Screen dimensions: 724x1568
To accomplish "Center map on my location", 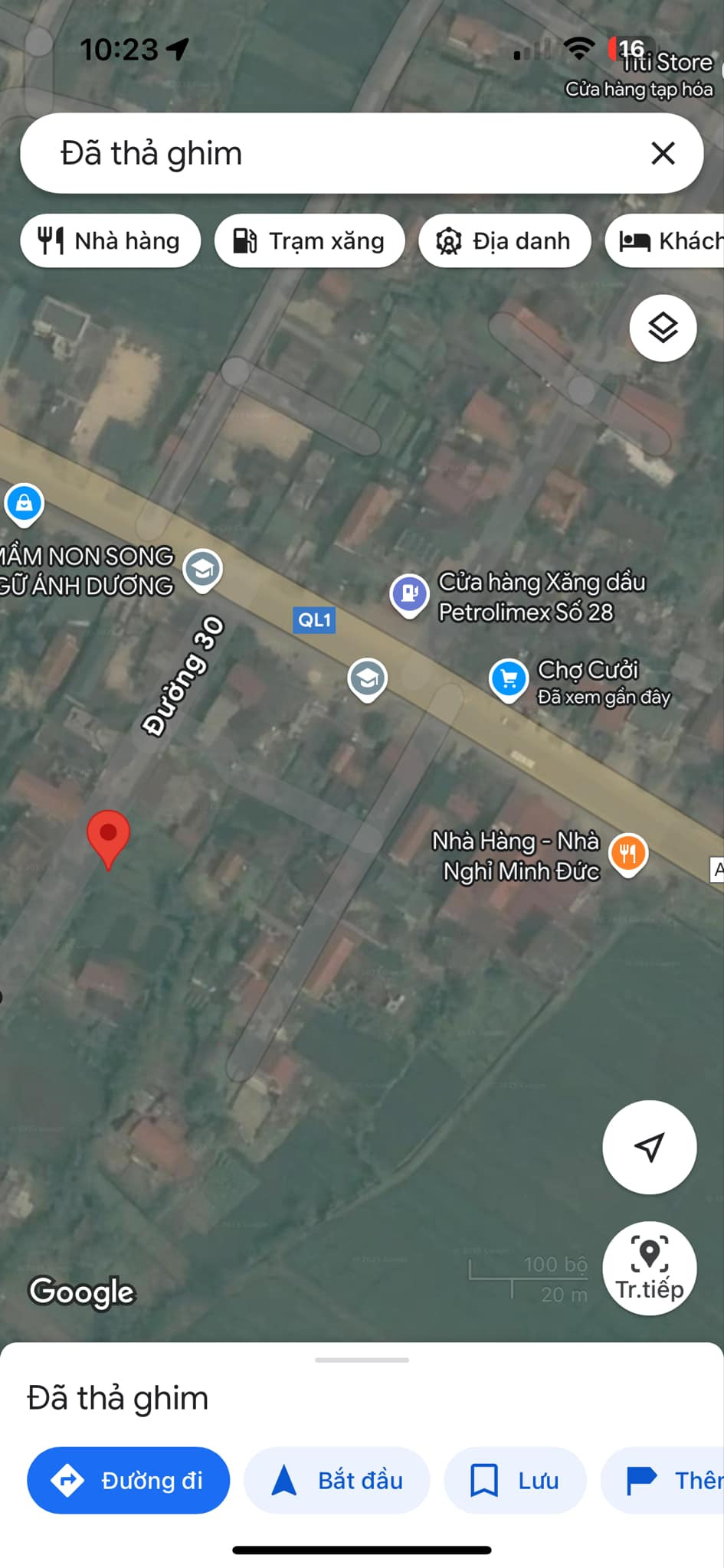I will point(649,1146).
